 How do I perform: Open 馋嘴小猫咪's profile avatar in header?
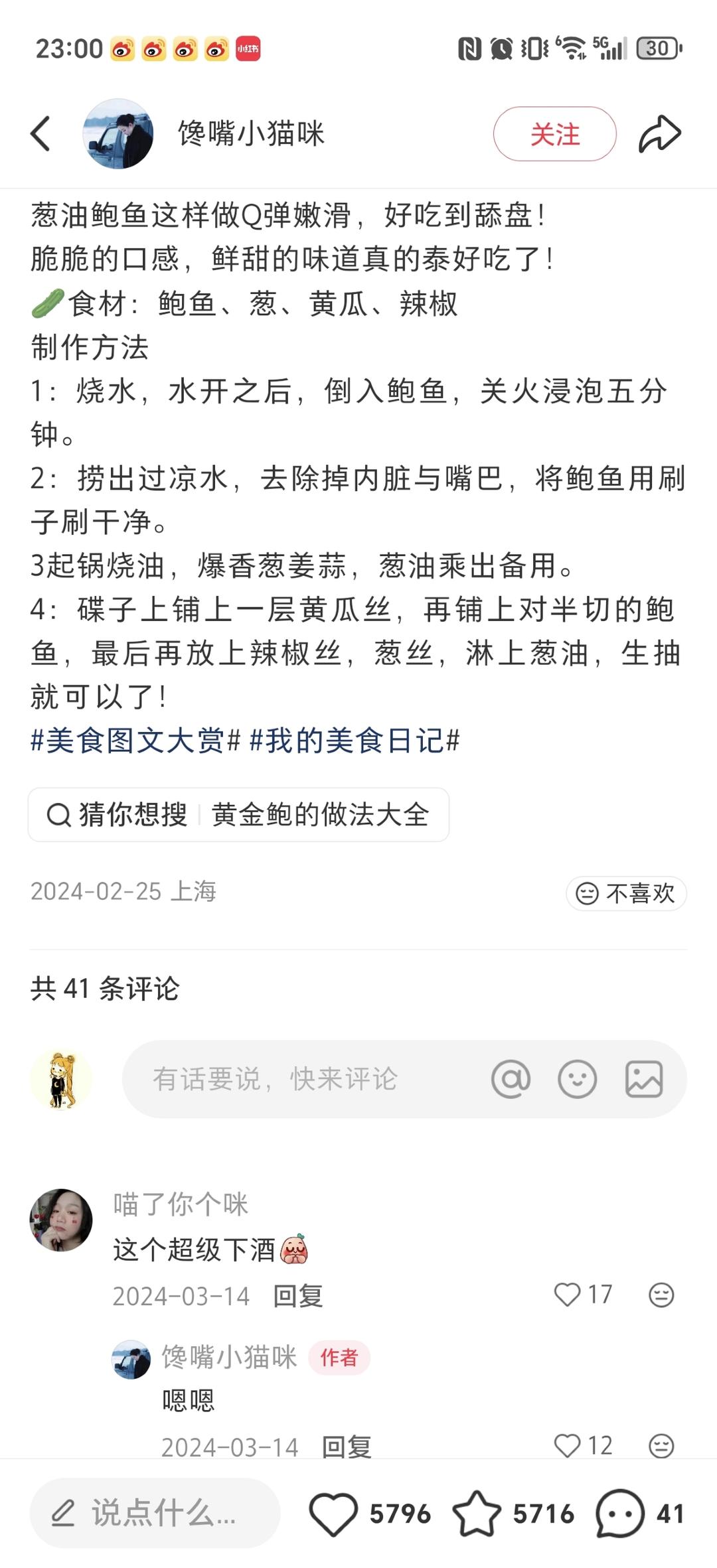(118, 133)
